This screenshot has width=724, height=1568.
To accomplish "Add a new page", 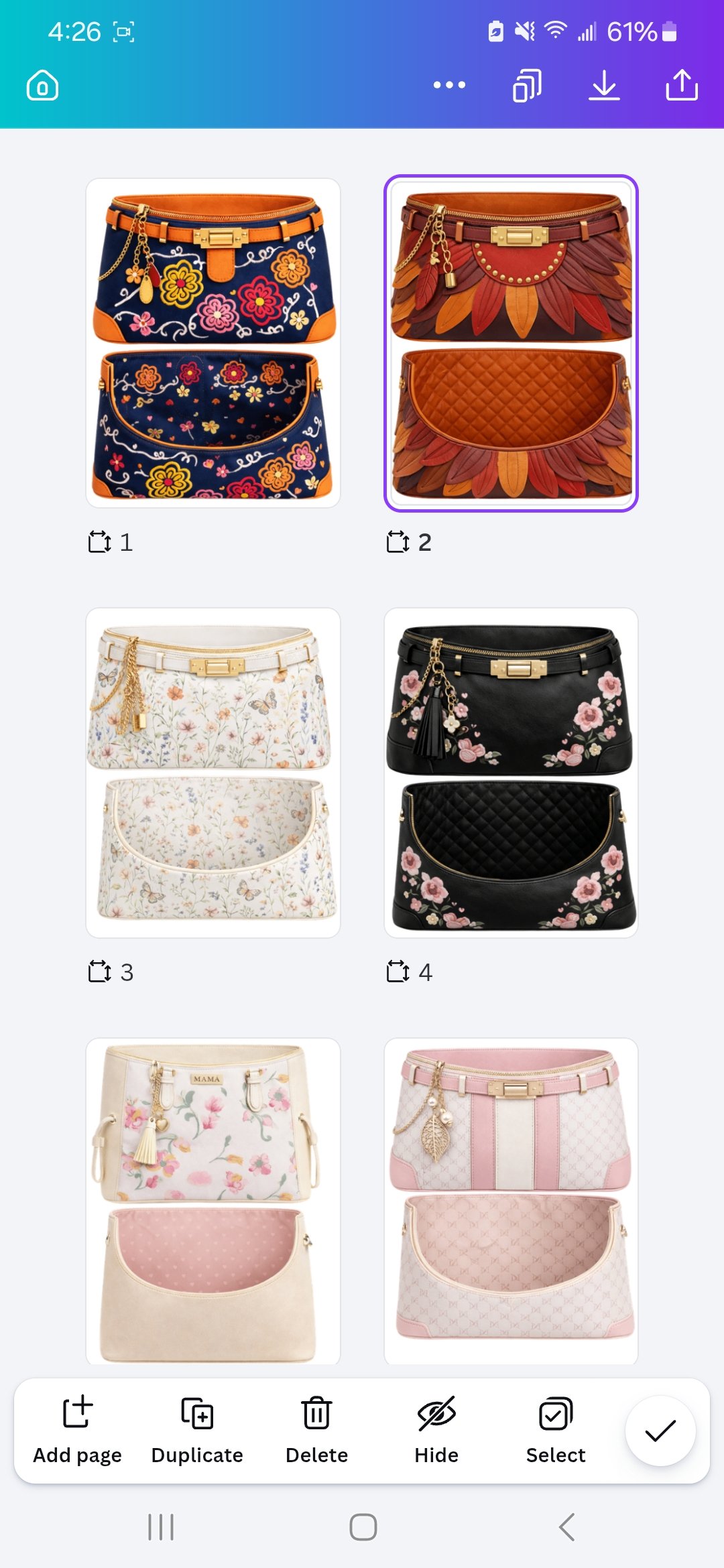I will tap(77, 1430).
